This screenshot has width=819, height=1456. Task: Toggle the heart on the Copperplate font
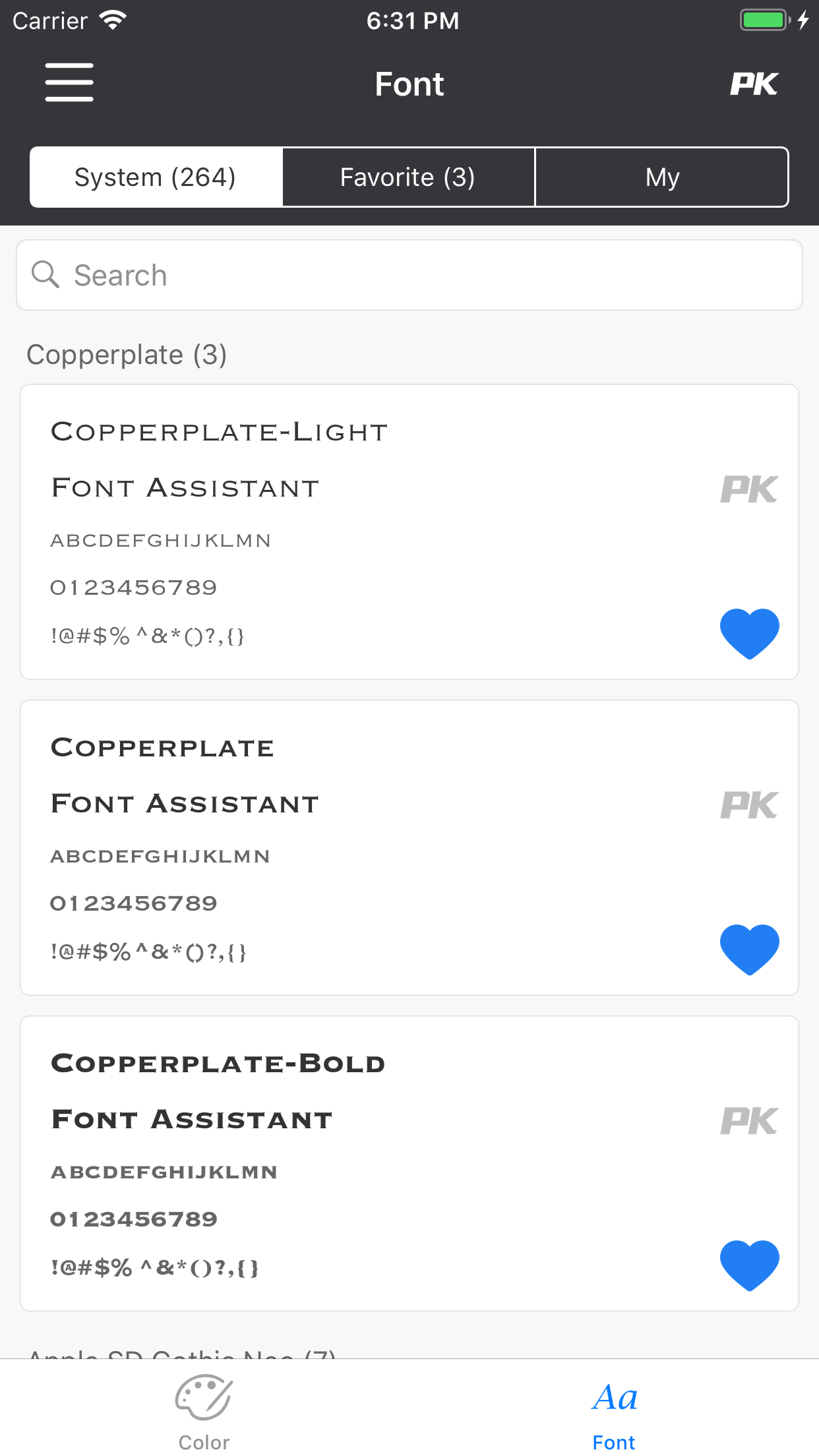pyautogui.click(x=749, y=950)
